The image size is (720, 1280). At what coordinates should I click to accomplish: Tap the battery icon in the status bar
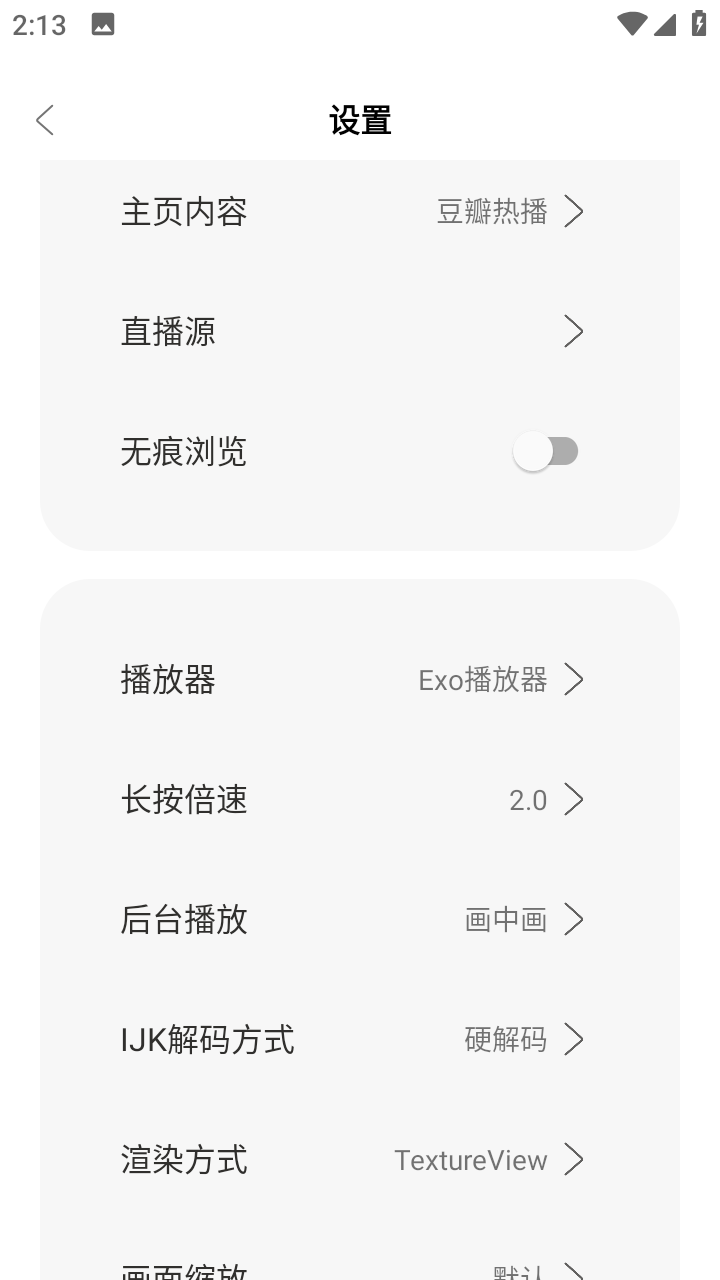coord(699,24)
